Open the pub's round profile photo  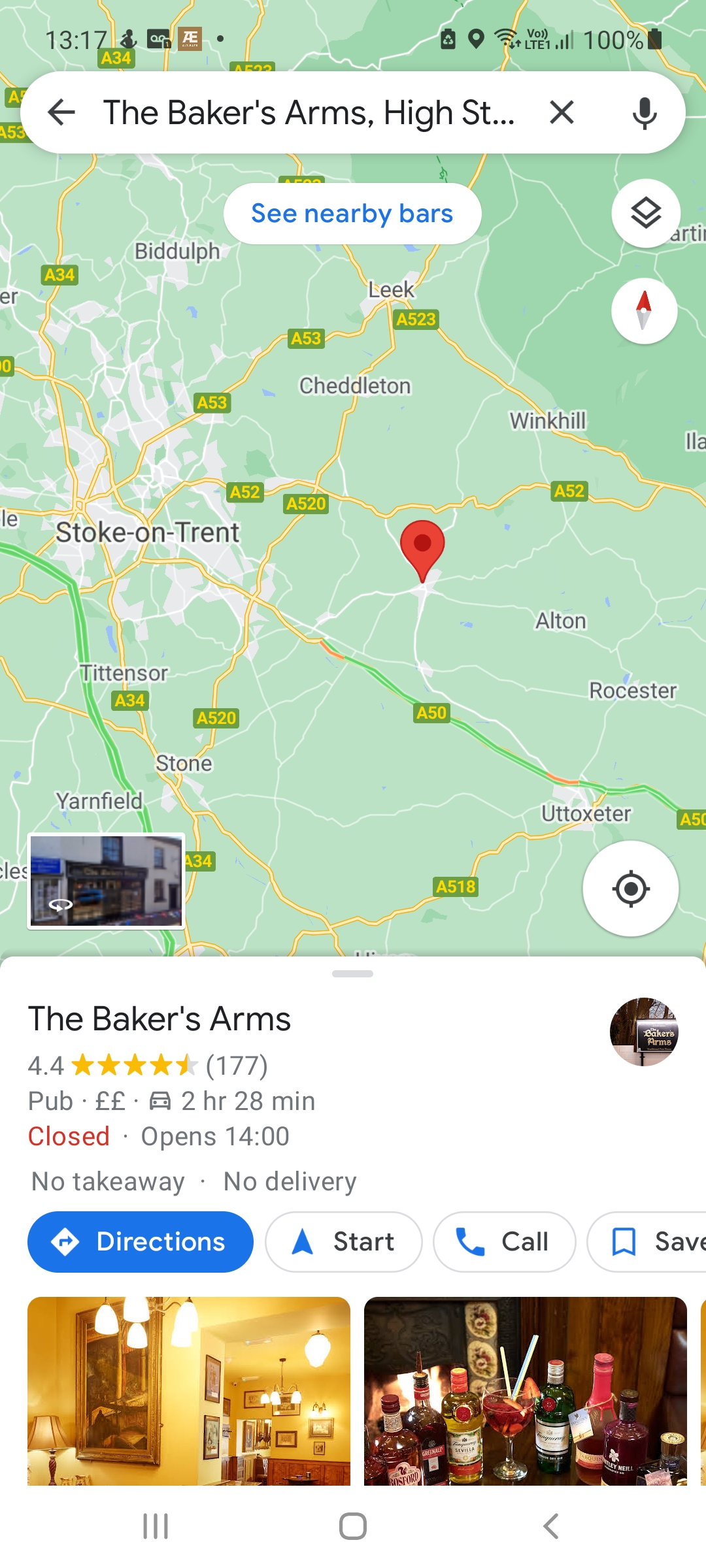pyautogui.click(x=644, y=1032)
